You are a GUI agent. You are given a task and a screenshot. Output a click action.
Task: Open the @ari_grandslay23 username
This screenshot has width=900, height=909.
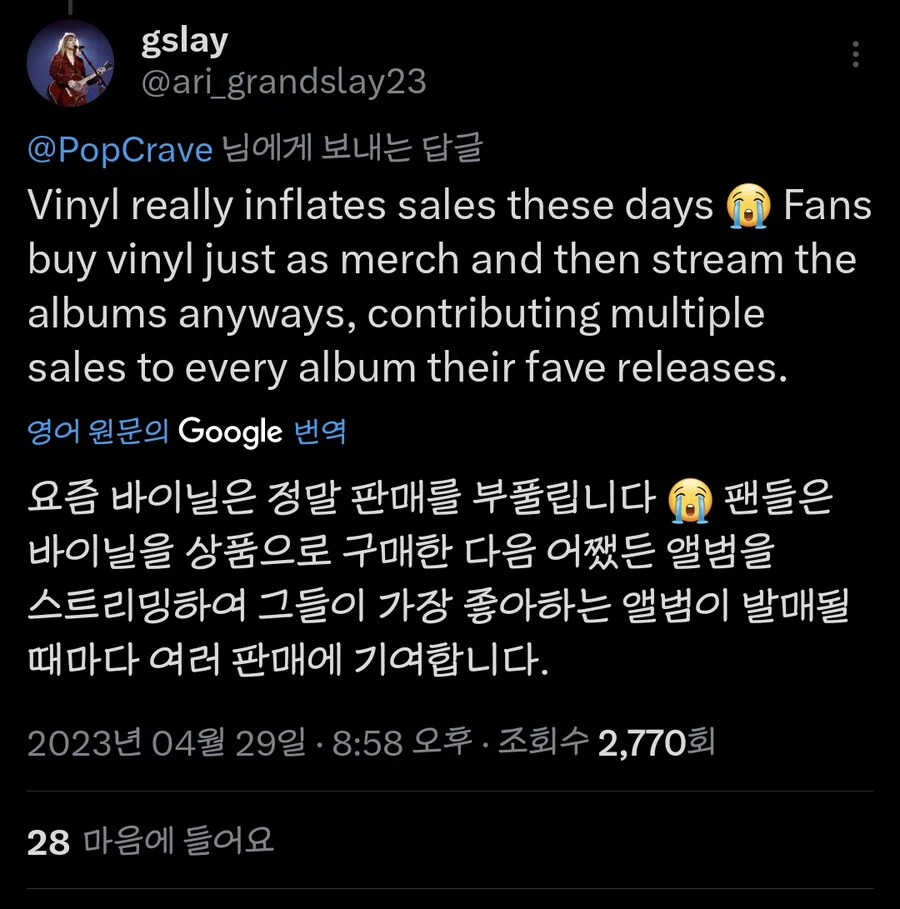pyautogui.click(x=284, y=82)
